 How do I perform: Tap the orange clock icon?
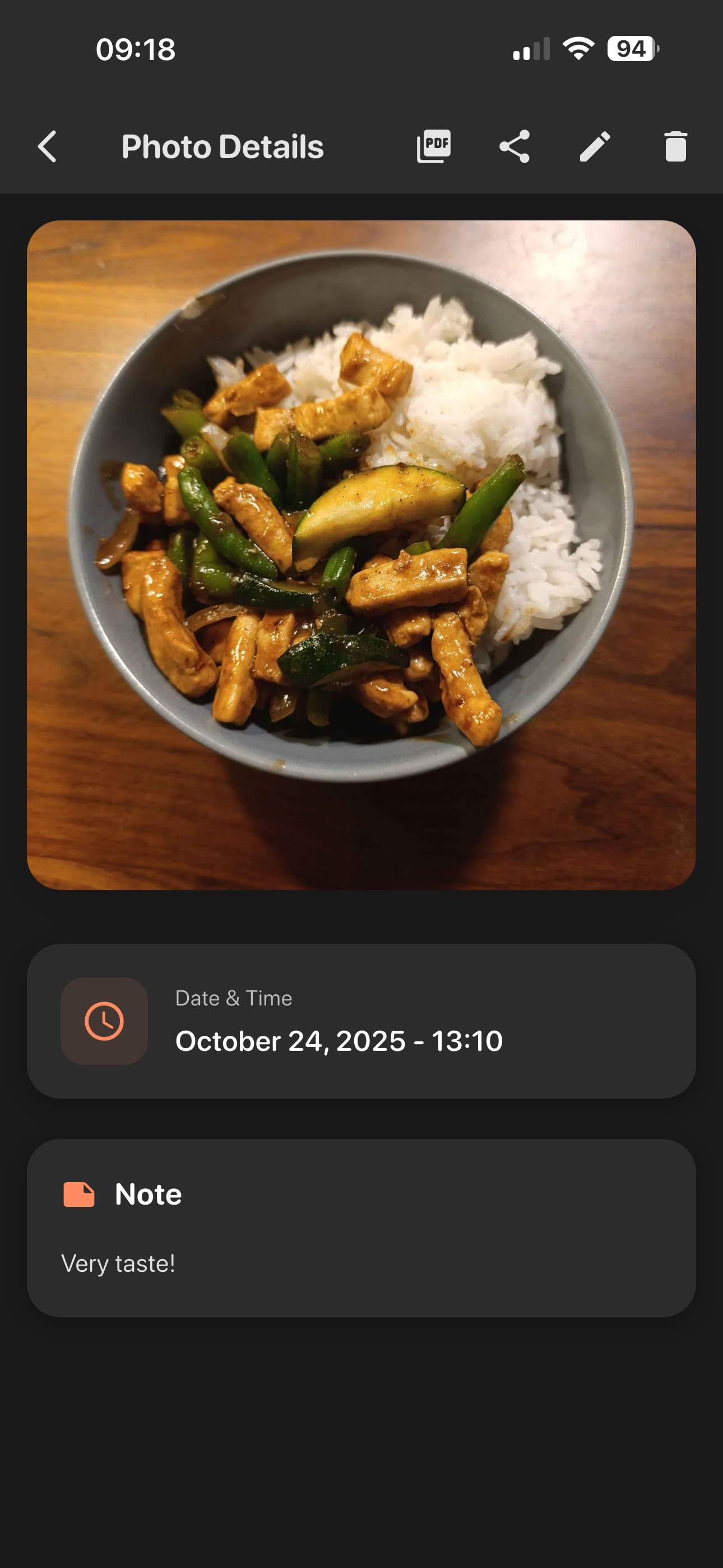click(105, 1021)
